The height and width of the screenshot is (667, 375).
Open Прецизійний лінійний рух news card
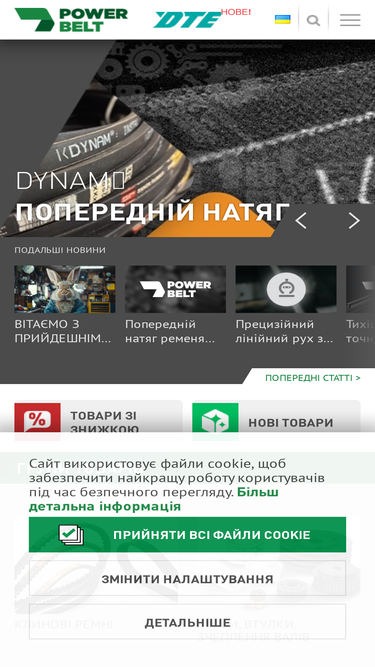(286, 305)
